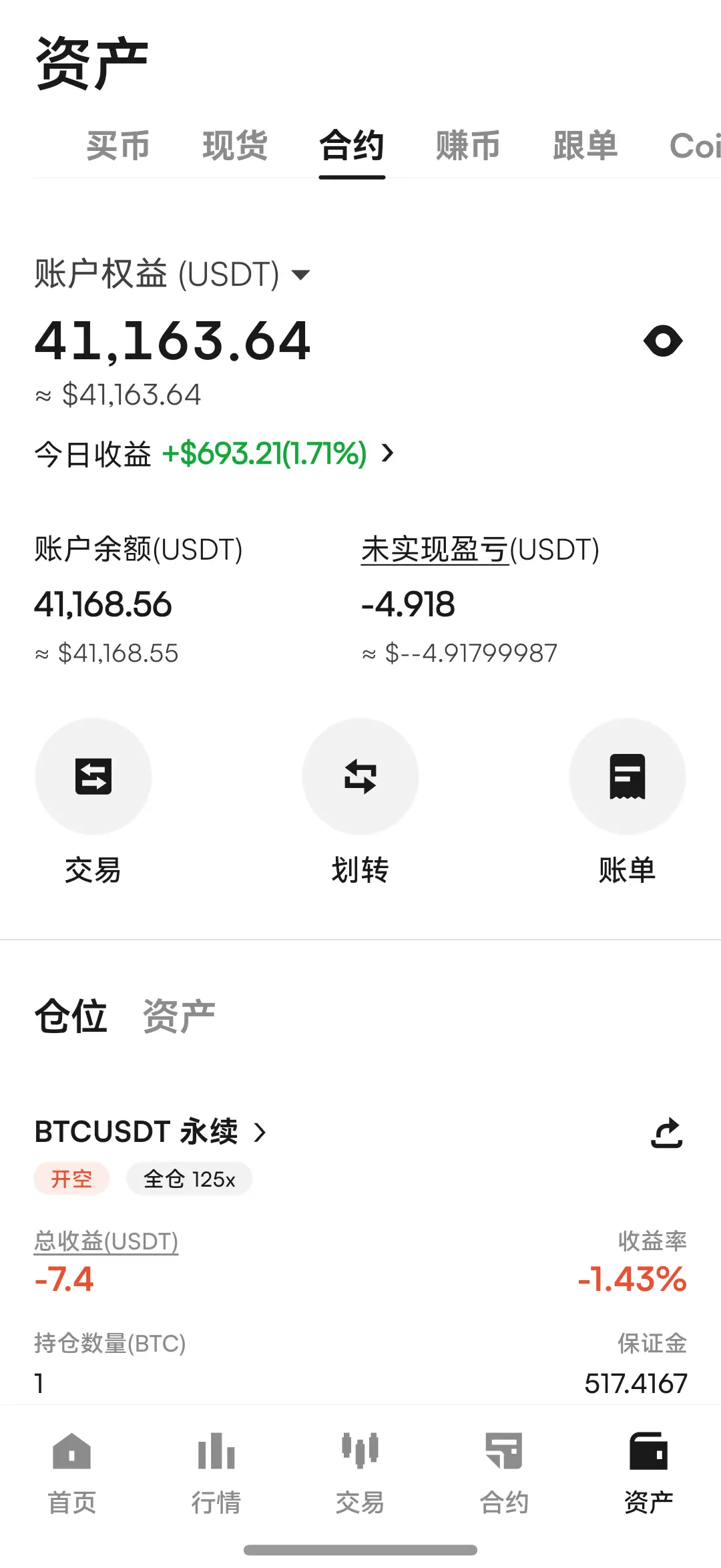
Task: Show the 仓位 positions section
Action: click(x=71, y=1016)
